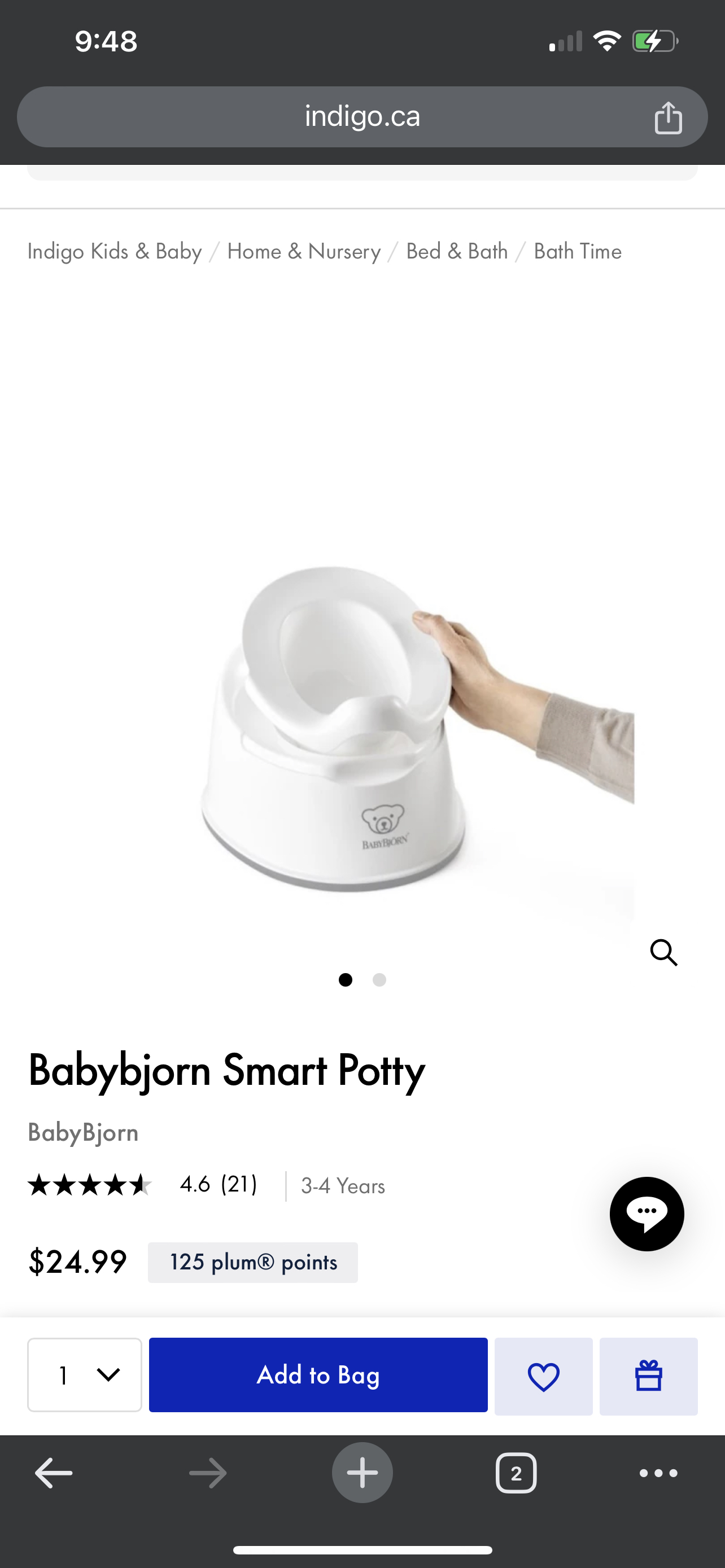
Task: Add to Bag
Action: pyautogui.click(x=318, y=1375)
